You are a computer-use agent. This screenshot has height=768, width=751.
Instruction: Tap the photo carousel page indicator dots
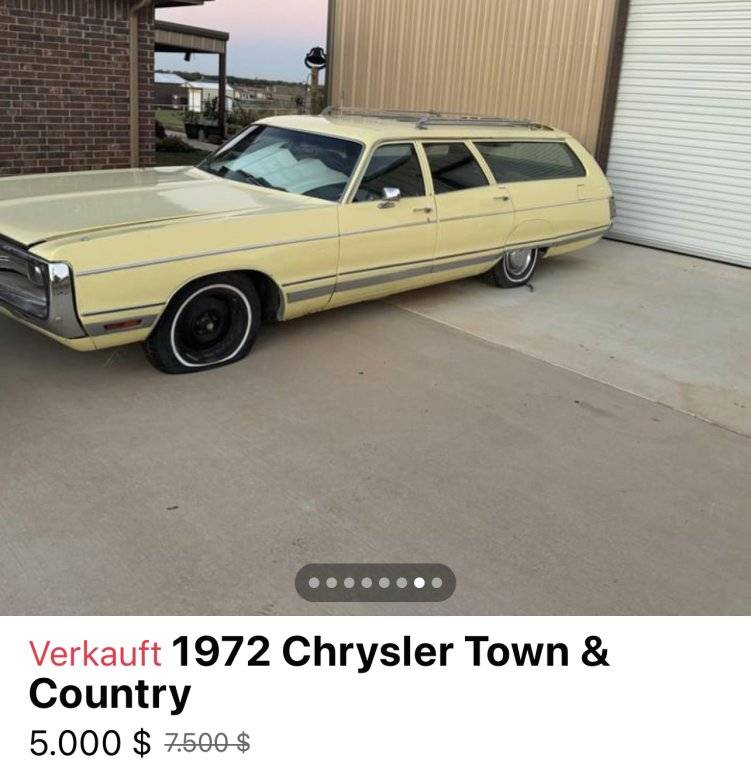coord(375,582)
